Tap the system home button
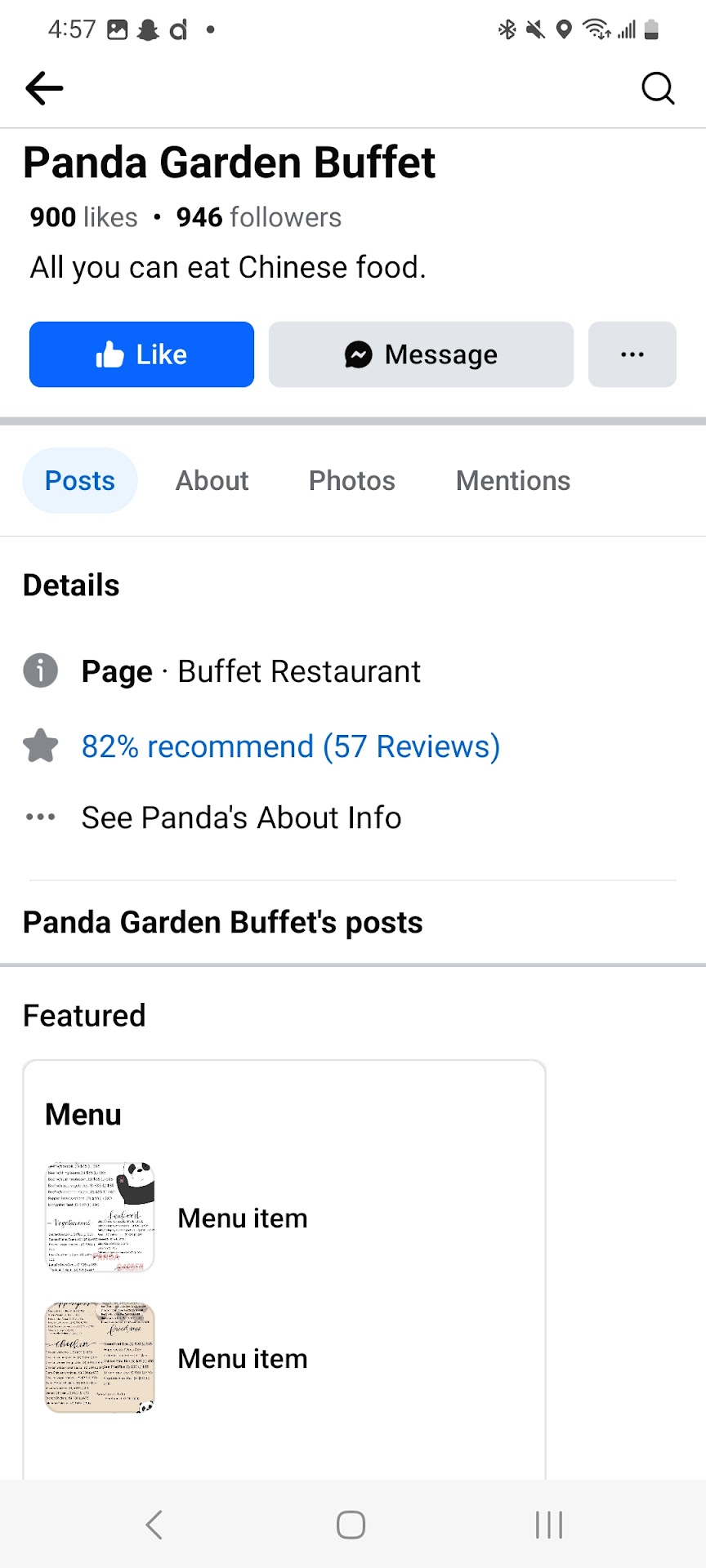Viewport: 706px width, 1568px height. click(351, 1525)
